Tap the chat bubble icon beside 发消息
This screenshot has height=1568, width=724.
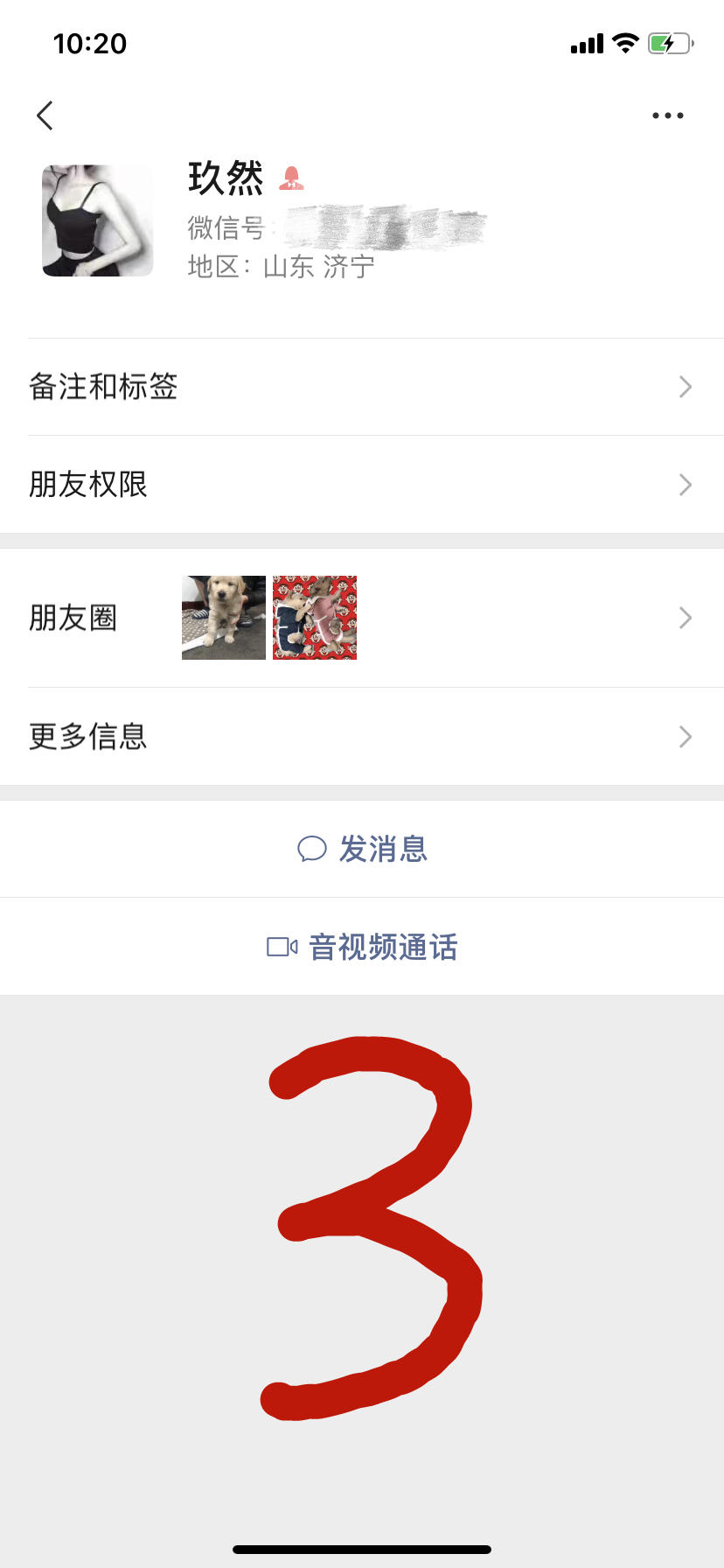pyautogui.click(x=313, y=849)
